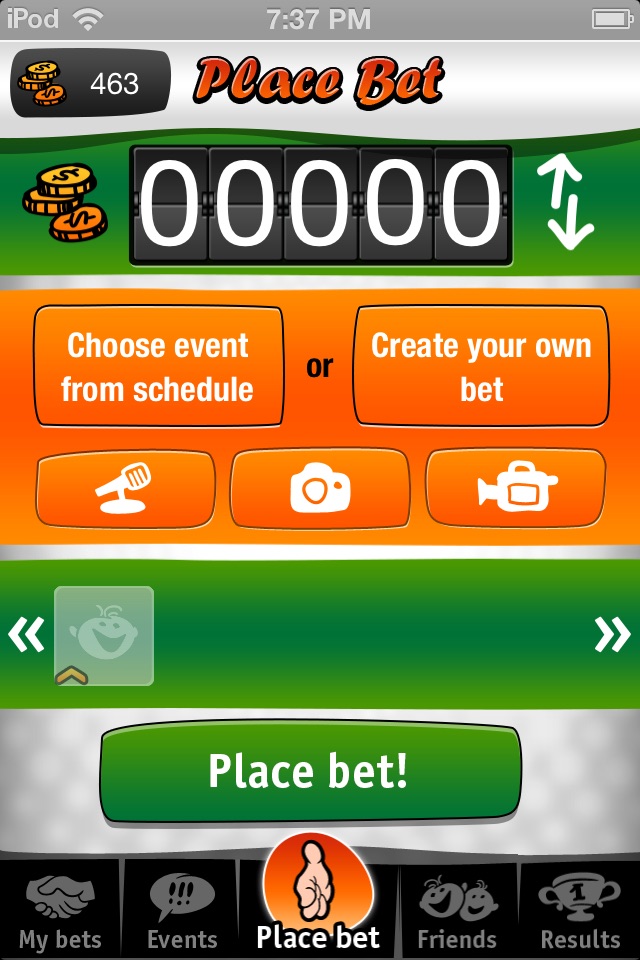Go to the Friends tab
The width and height of the screenshot is (640, 960).
(x=457, y=912)
